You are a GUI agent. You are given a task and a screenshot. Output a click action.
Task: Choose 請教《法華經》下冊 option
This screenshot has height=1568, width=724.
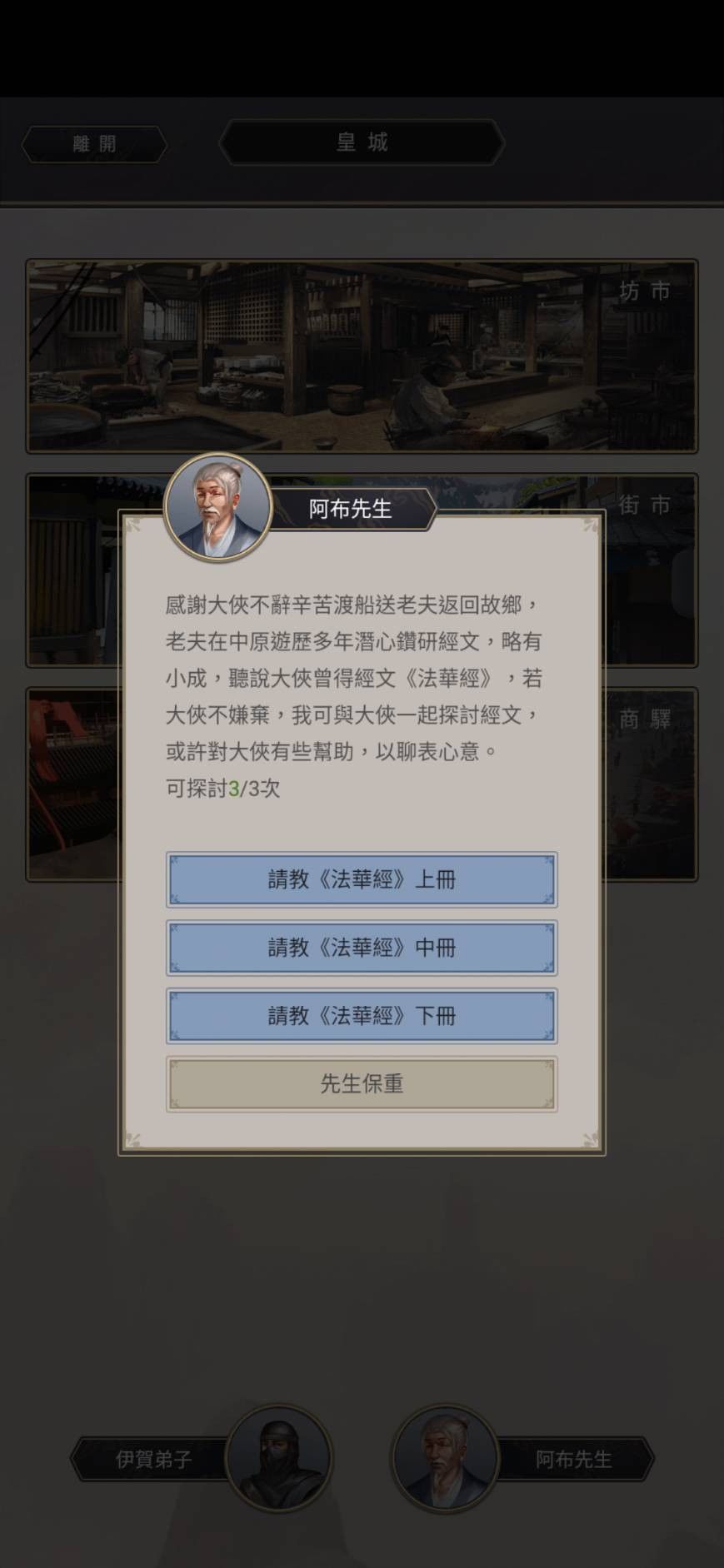(362, 1015)
